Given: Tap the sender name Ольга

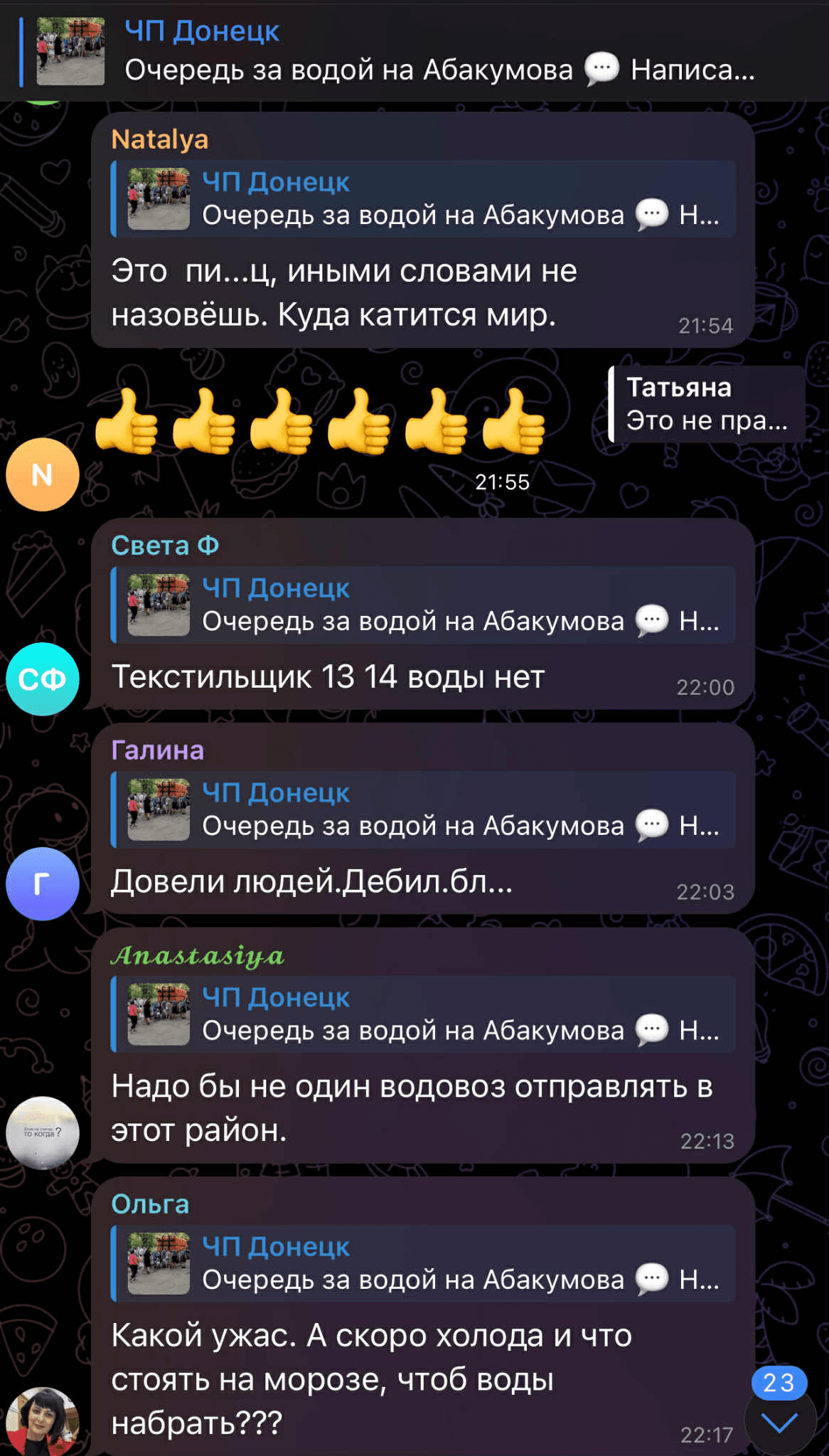Looking at the screenshot, I should pyautogui.click(x=150, y=1204).
